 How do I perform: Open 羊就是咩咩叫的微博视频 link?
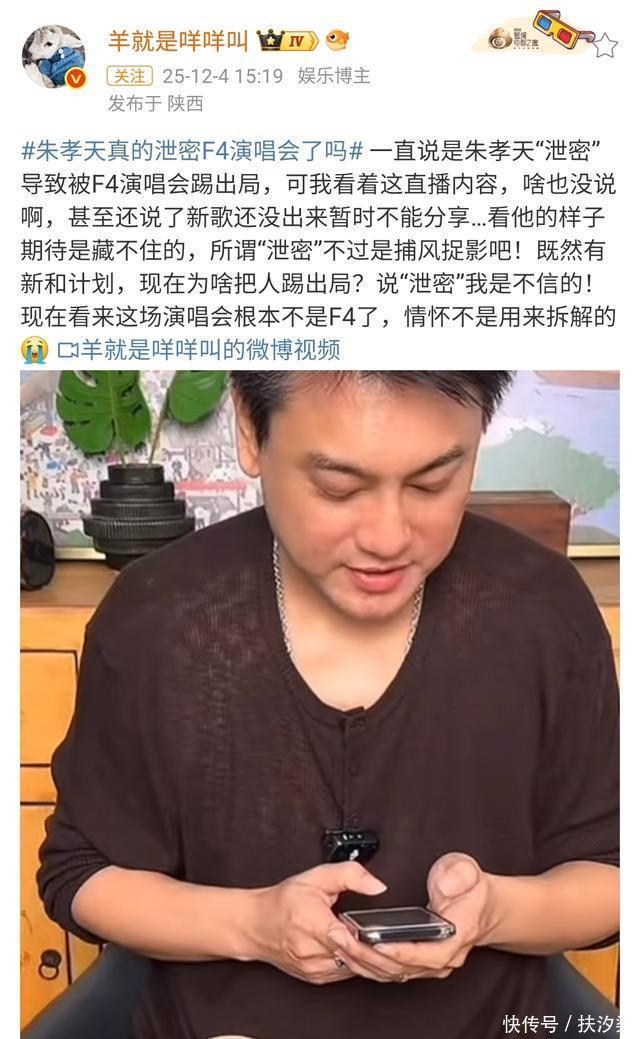click(x=199, y=349)
